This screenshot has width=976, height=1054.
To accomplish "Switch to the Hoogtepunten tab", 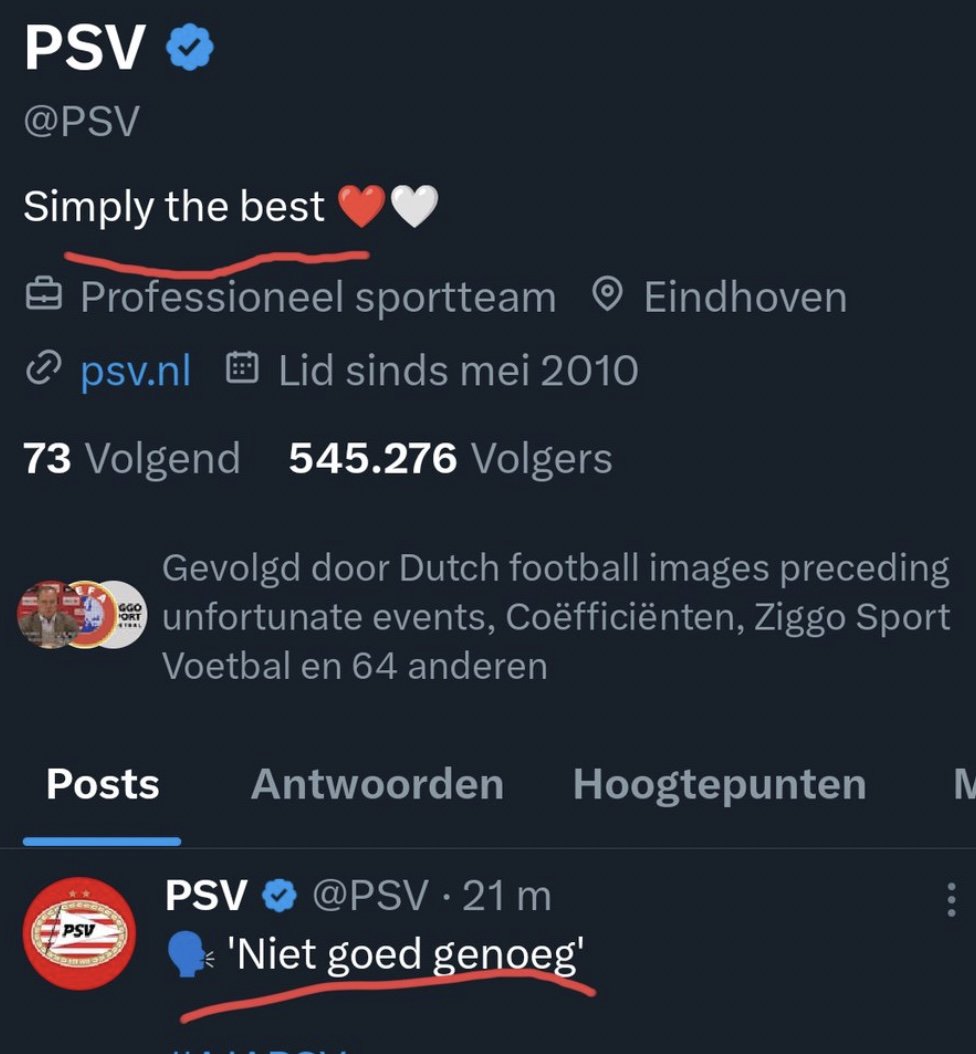I will pyautogui.click(x=718, y=785).
